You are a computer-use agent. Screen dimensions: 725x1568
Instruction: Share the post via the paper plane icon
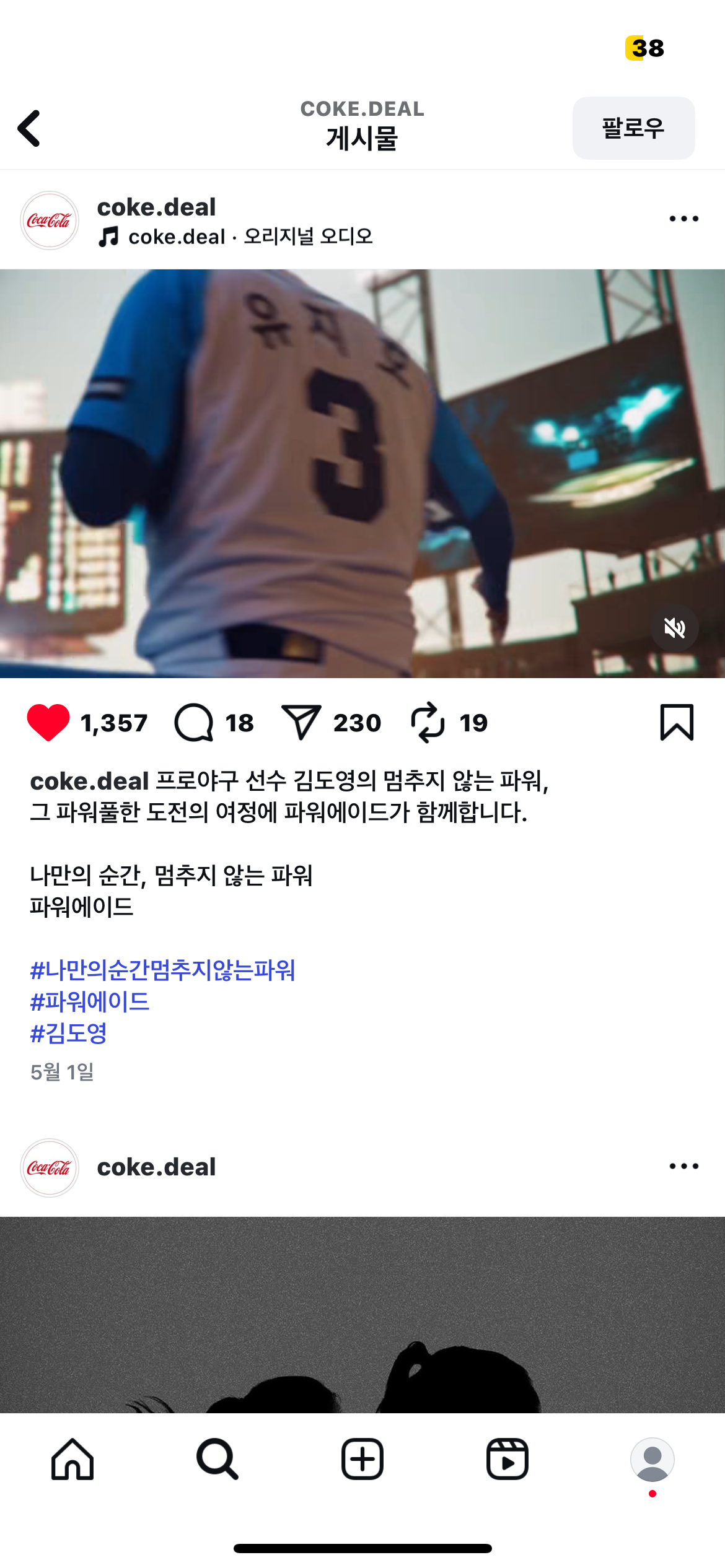tap(301, 723)
